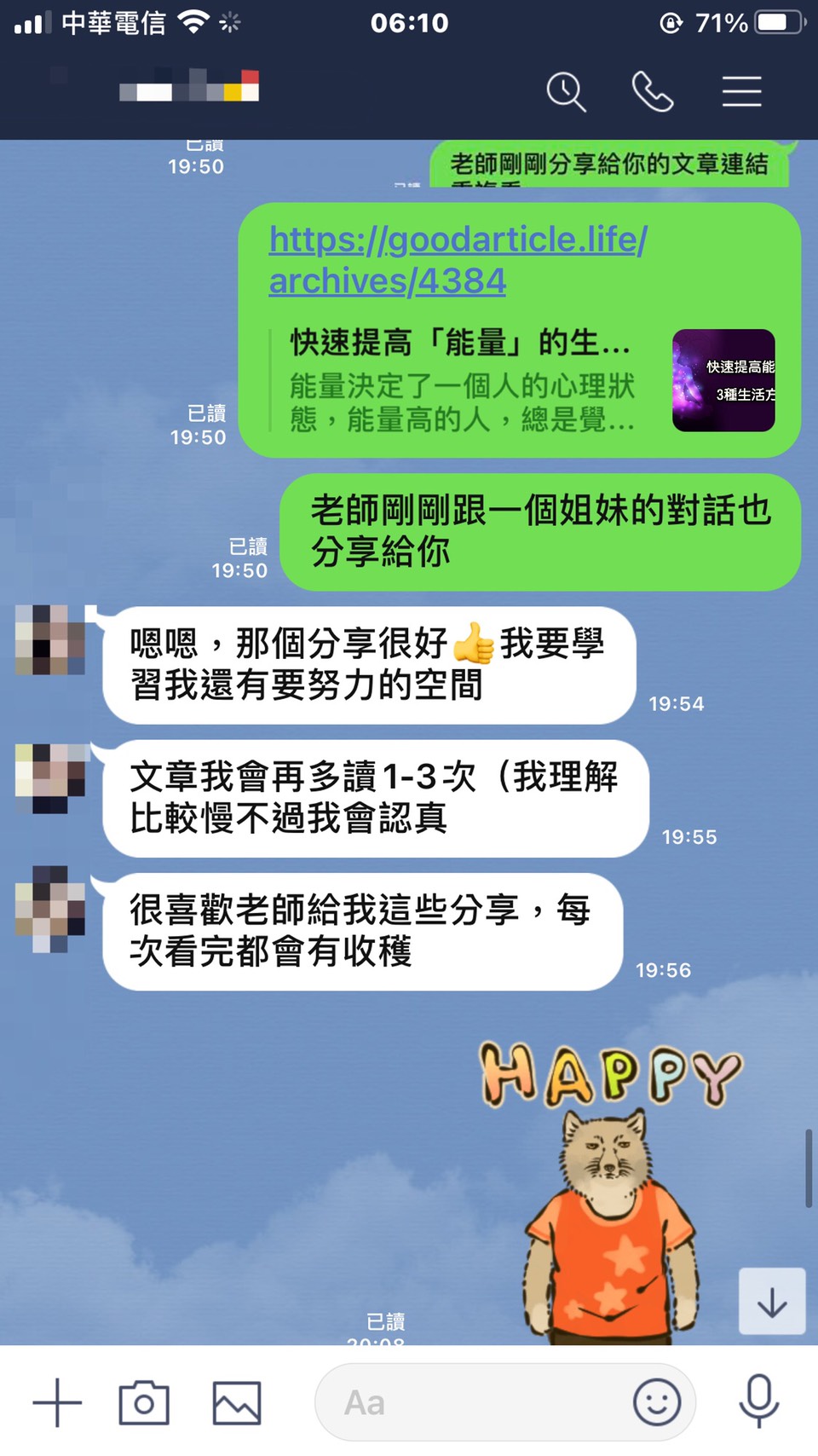Screen dimensions: 818x1456
Task: Search within this chat
Action: [x=566, y=91]
